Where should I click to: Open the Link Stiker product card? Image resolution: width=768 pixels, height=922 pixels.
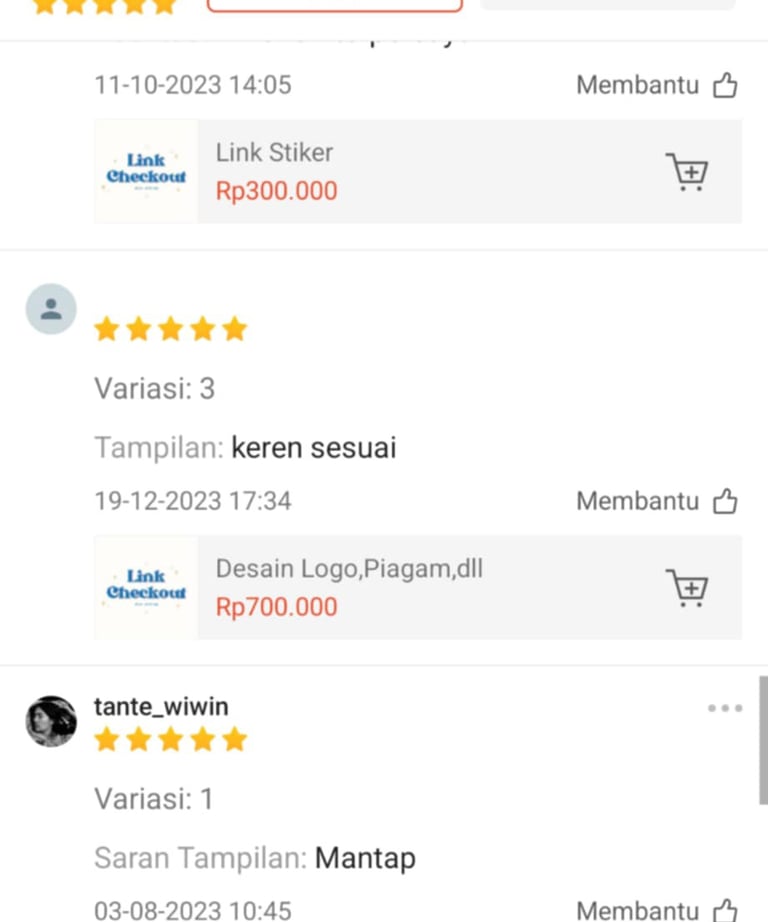pyautogui.click(x=400, y=171)
